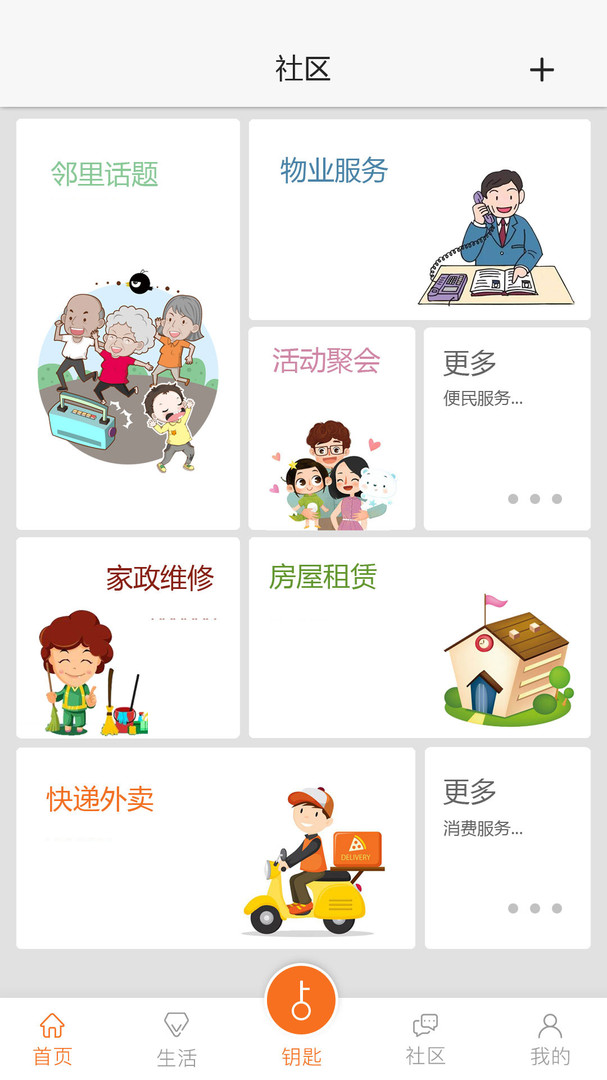Screen dimensions: 607x1080
Task: Open 快递外卖 delivery card
Action: [215, 847]
